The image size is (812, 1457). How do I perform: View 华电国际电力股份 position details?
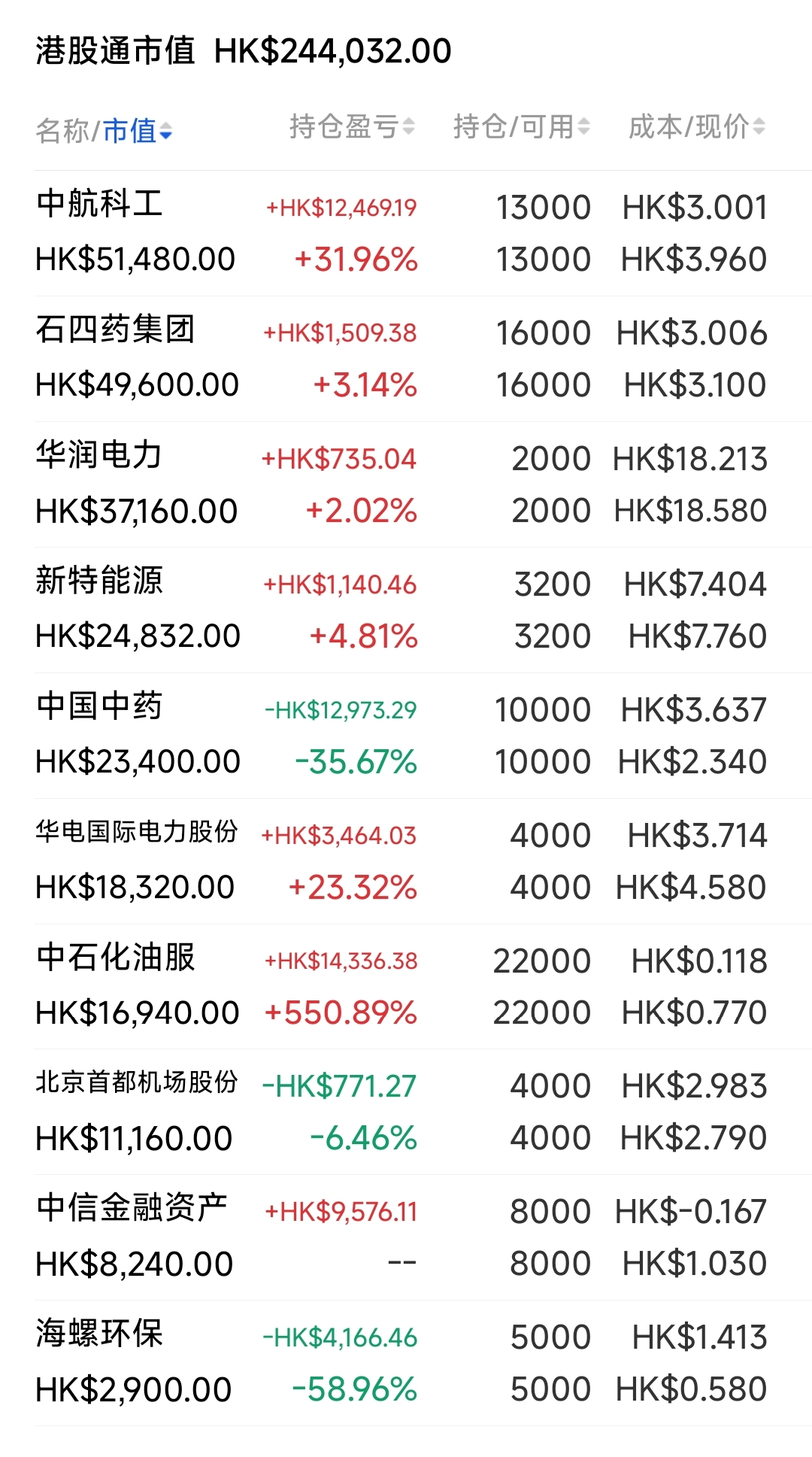[406, 861]
